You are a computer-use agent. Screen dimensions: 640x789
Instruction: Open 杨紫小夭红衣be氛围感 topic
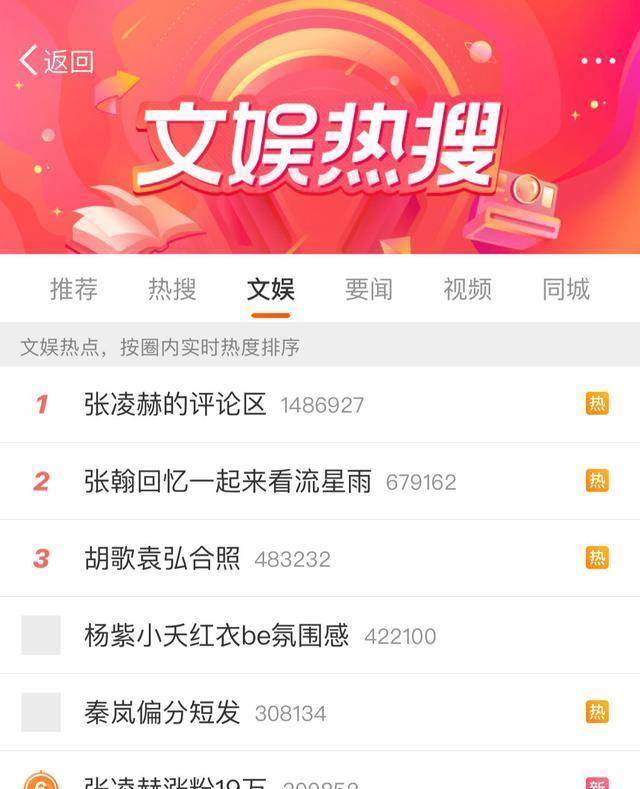(x=216, y=635)
